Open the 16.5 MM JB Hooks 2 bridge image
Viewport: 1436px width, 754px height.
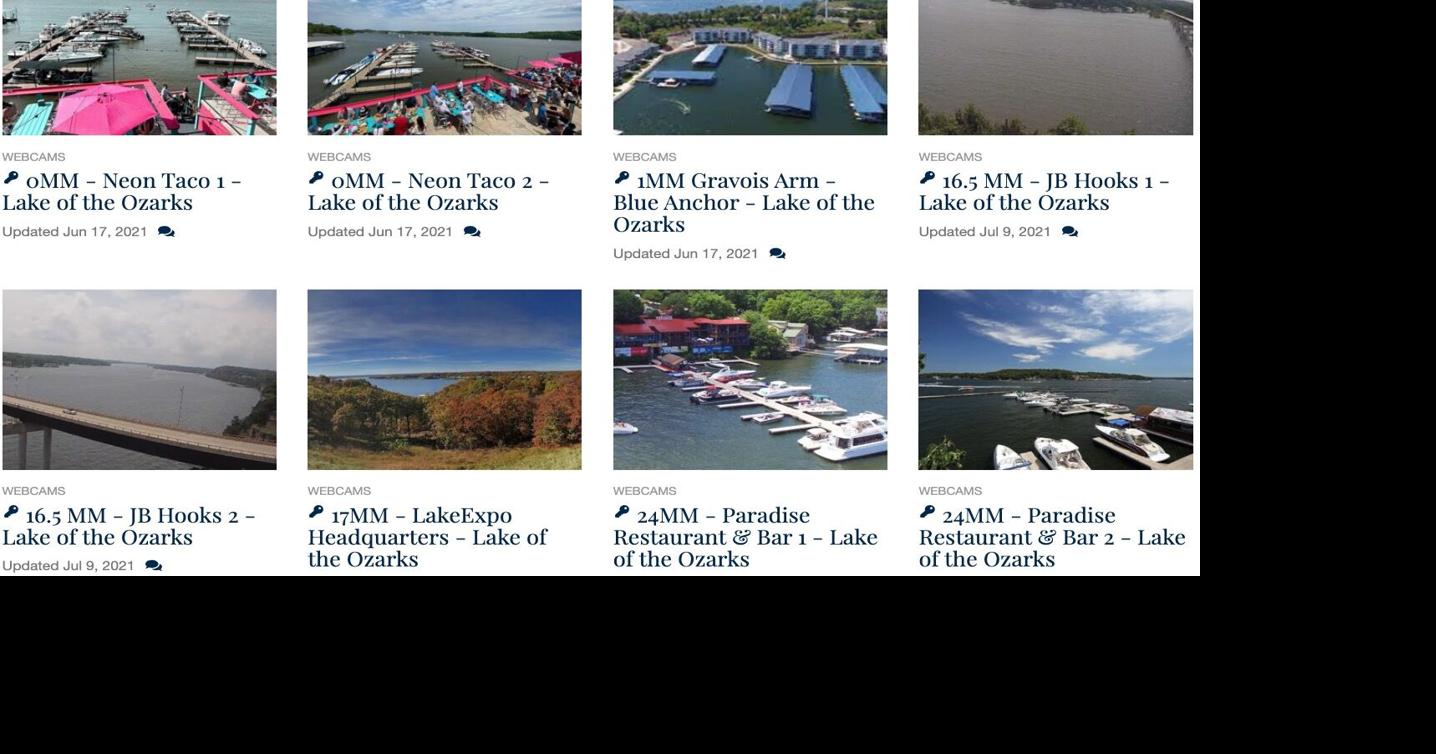pos(139,379)
